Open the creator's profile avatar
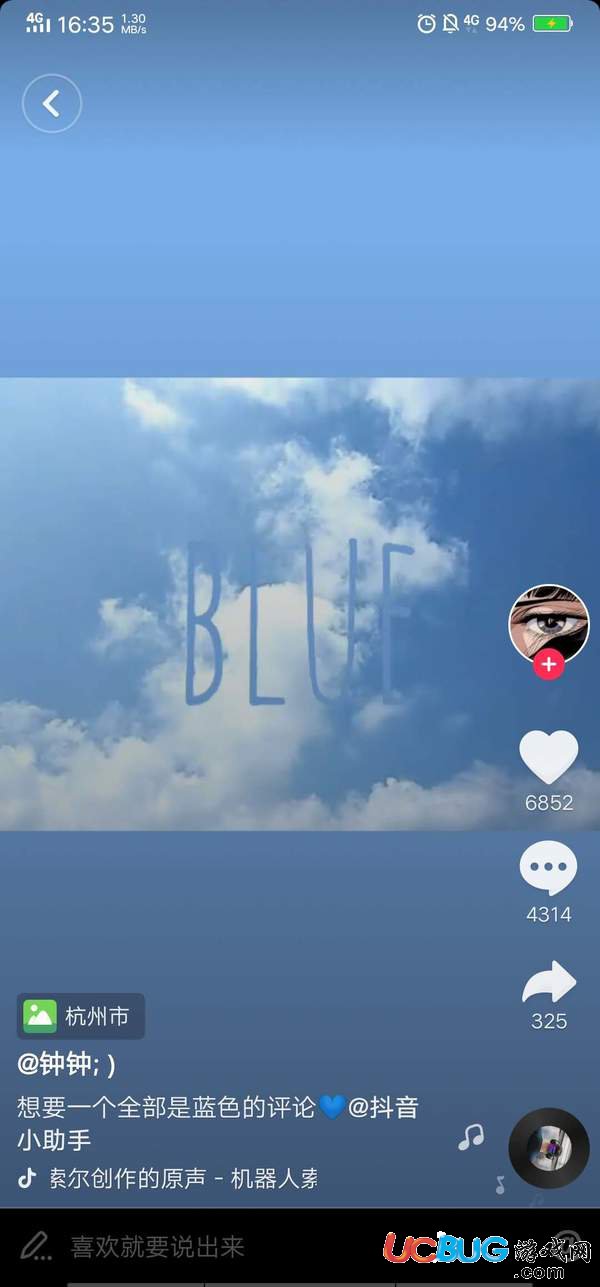The height and width of the screenshot is (1287, 600). click(549, 624)
